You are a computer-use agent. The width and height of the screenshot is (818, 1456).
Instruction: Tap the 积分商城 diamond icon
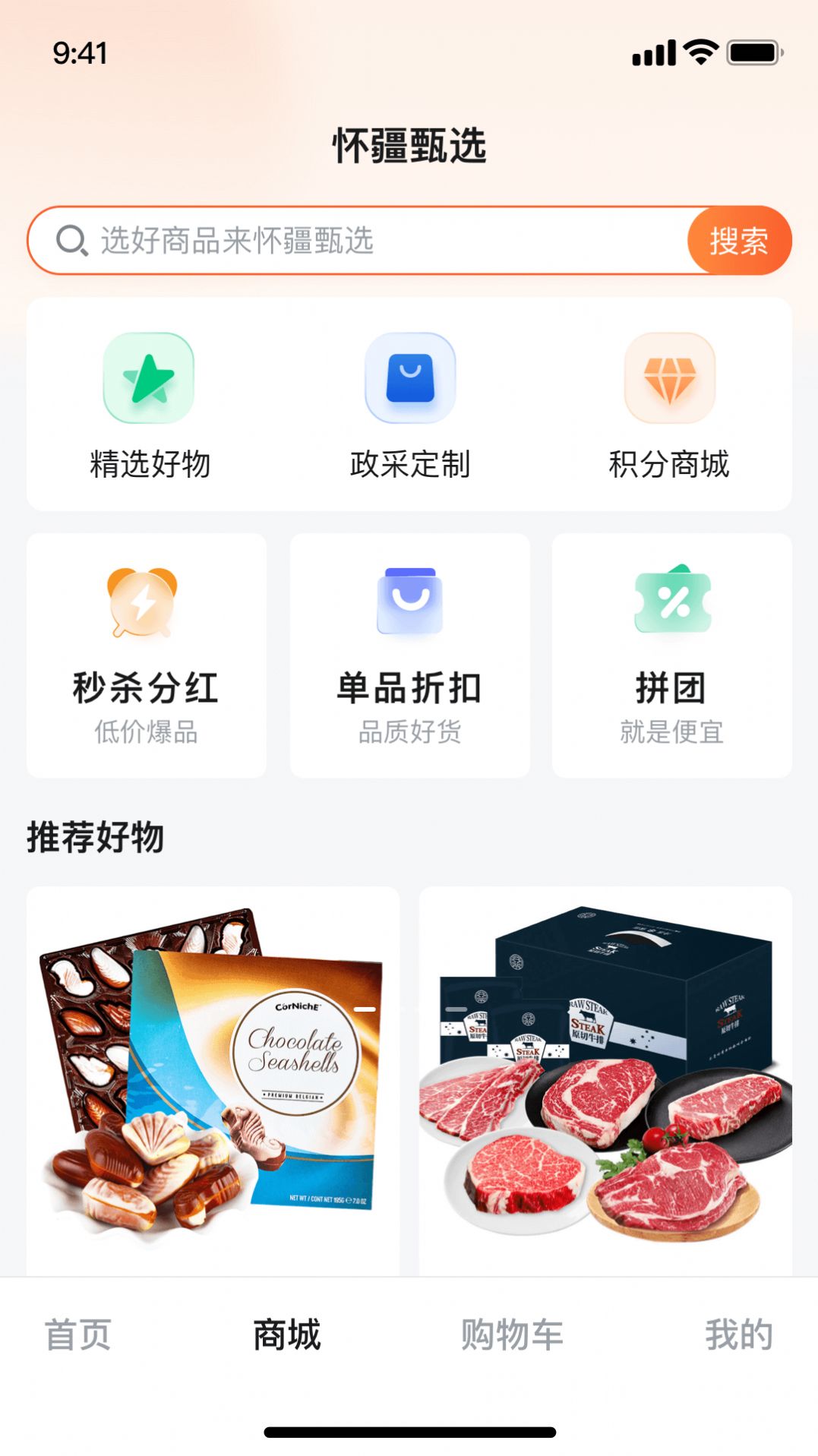[x=670, y=380]
